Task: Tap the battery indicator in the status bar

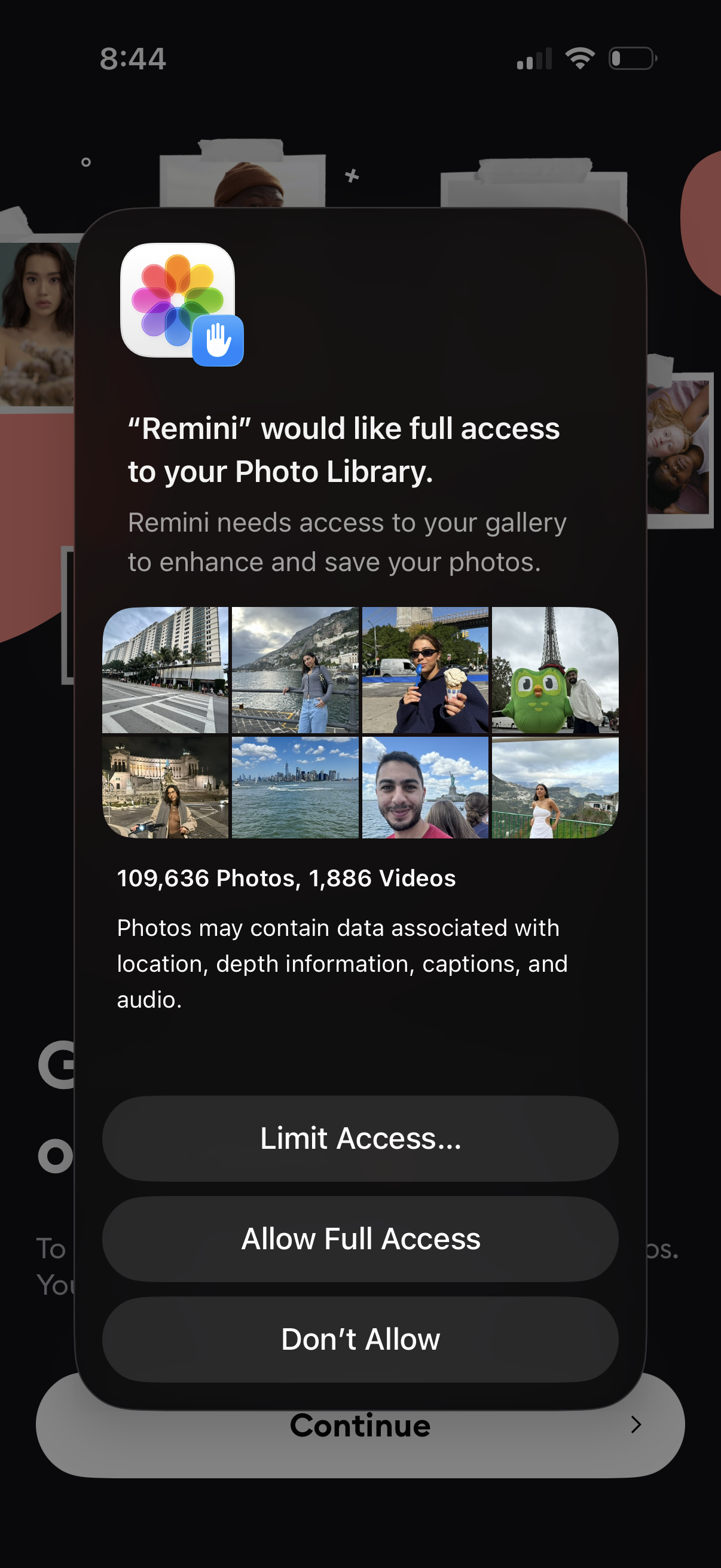Action: [631, 59]
